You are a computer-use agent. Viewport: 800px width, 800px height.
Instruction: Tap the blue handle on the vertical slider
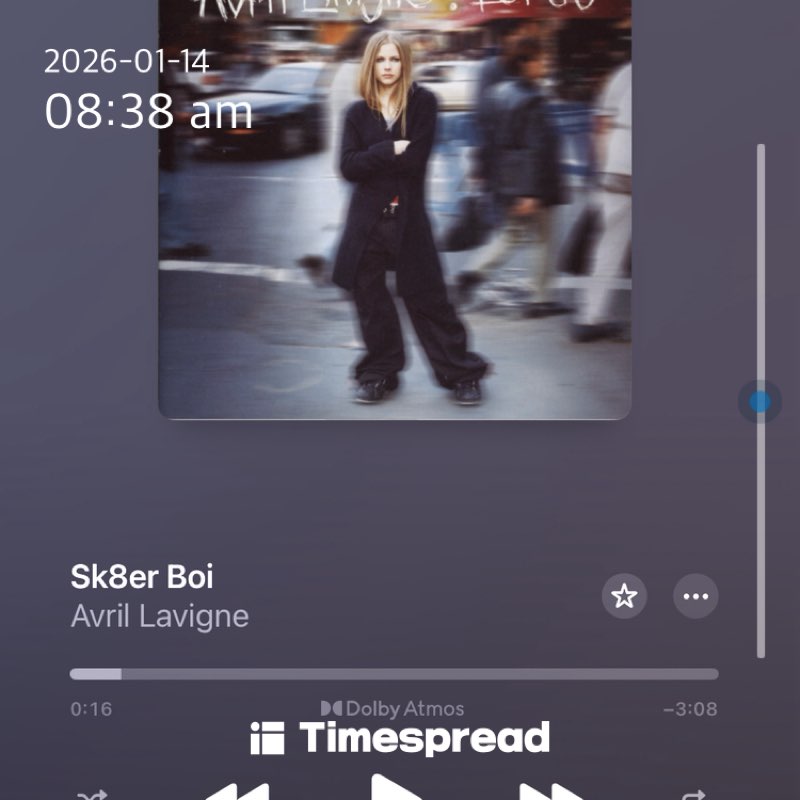760,402
